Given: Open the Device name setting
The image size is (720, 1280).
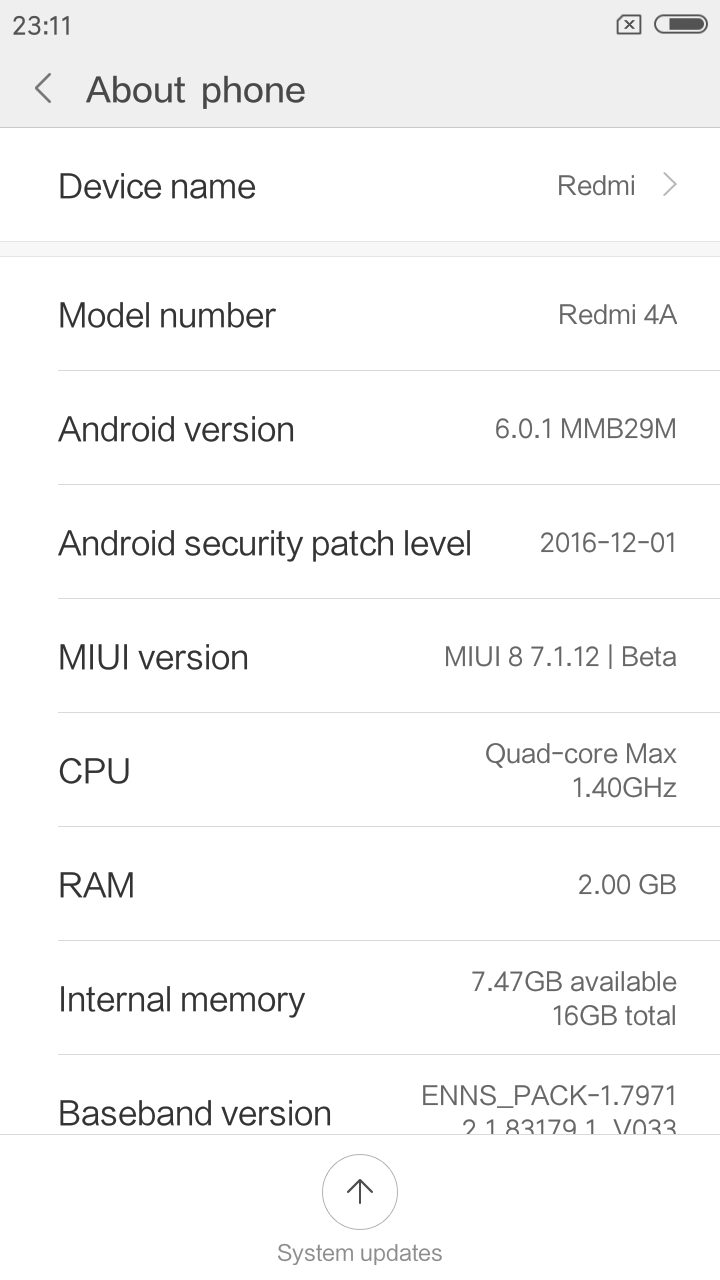Looking at the screenshot, I should [360, 187].
